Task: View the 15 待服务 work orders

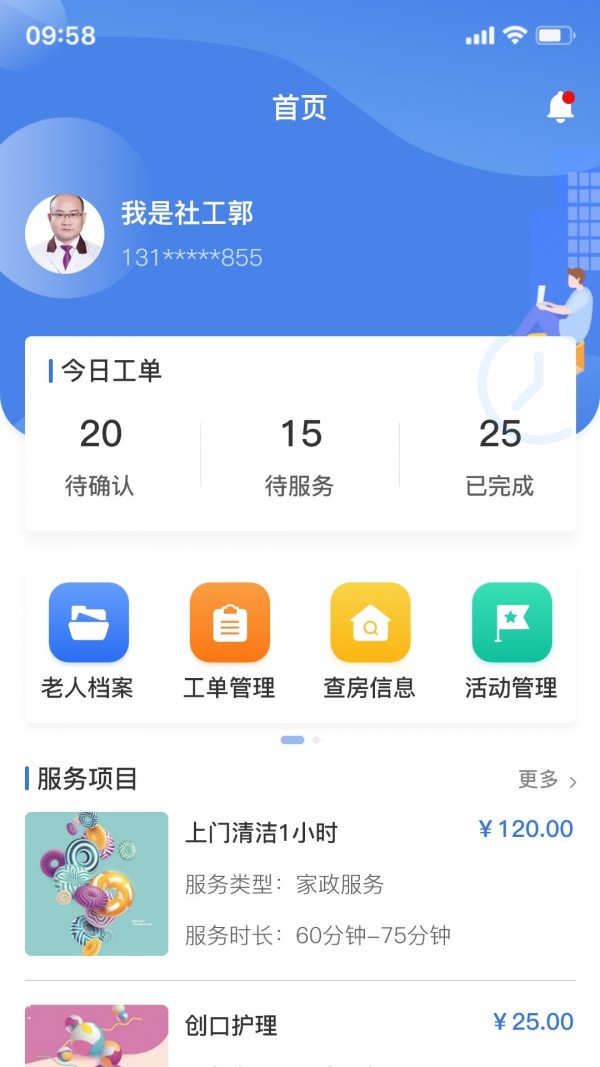Action: [300, 456]
